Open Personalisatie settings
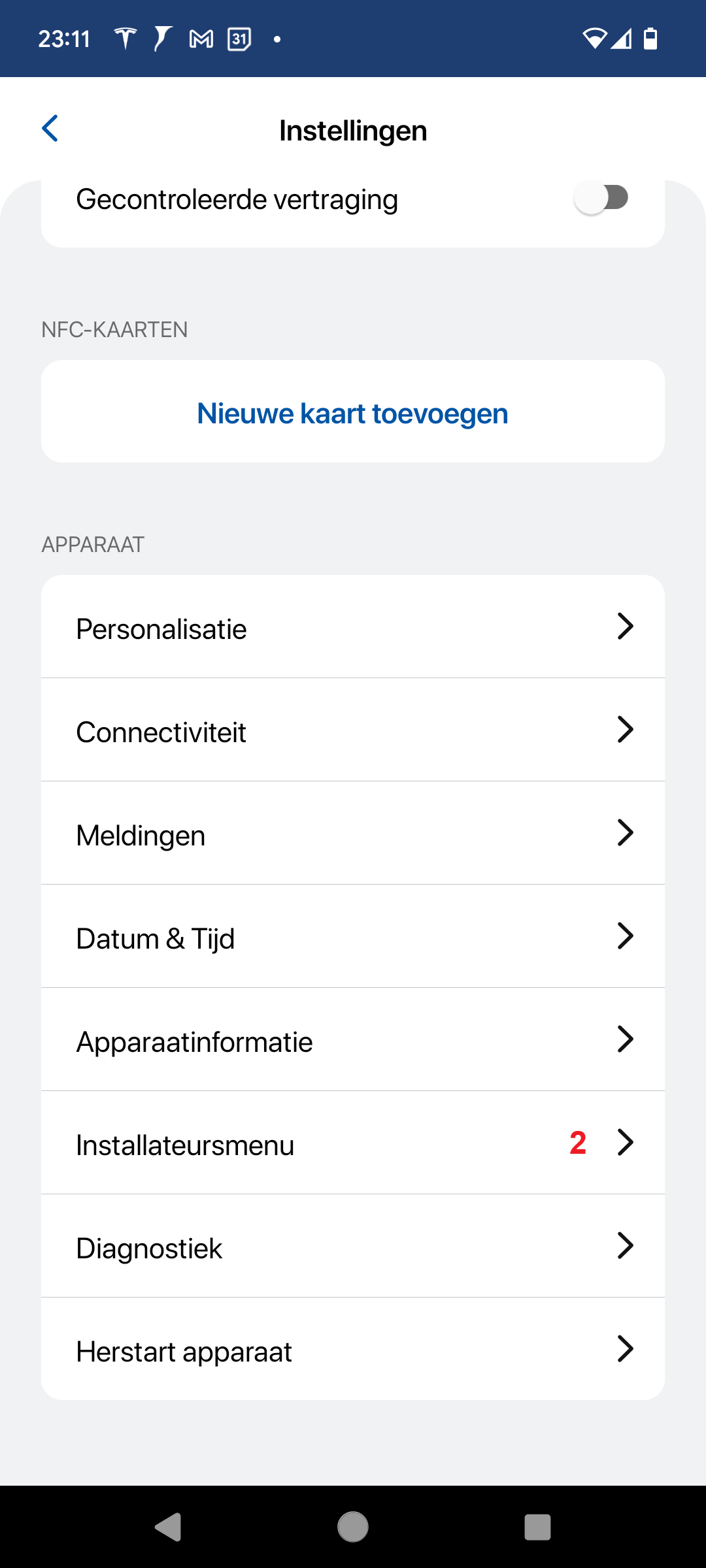The image size is (706, 1568). point(353,627)
